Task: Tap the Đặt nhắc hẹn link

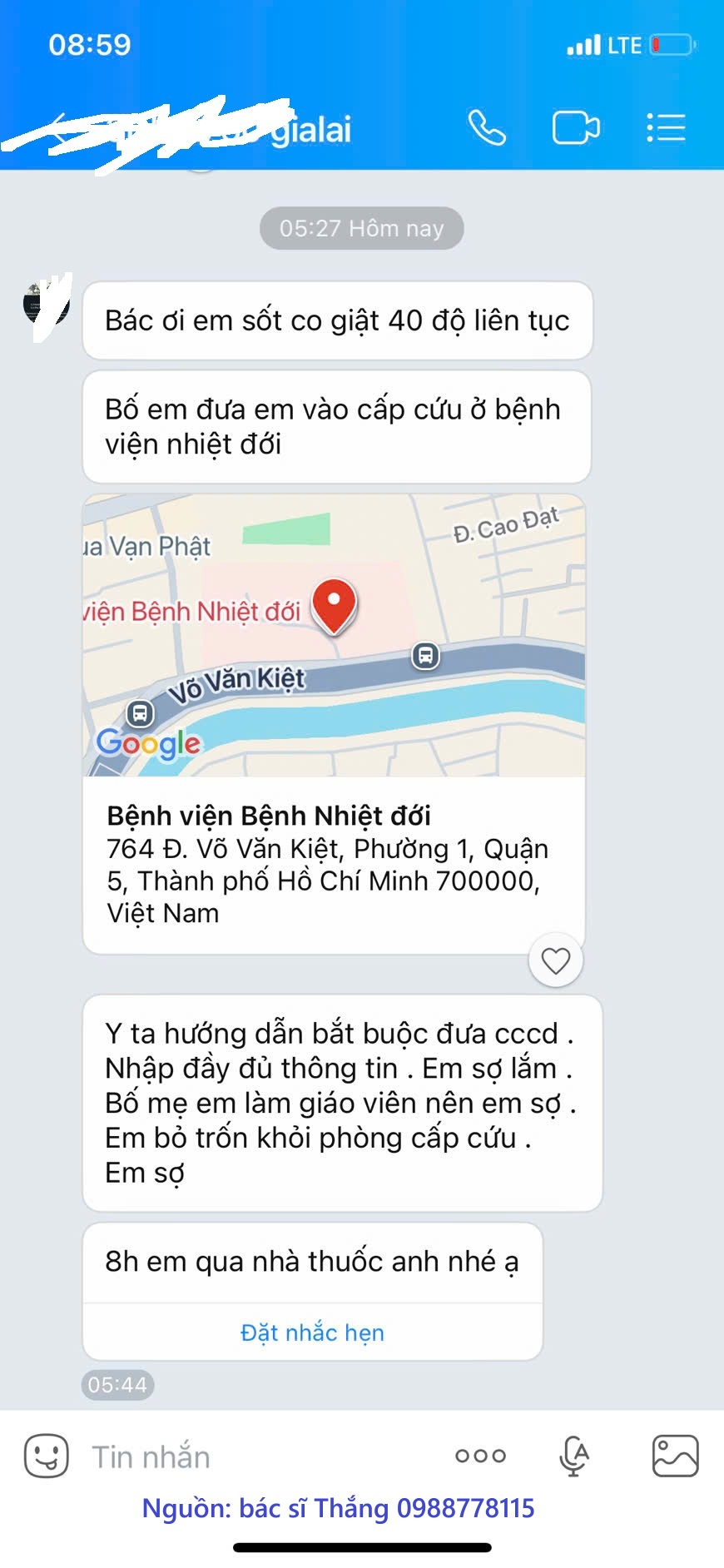Action: point(312,1332)
